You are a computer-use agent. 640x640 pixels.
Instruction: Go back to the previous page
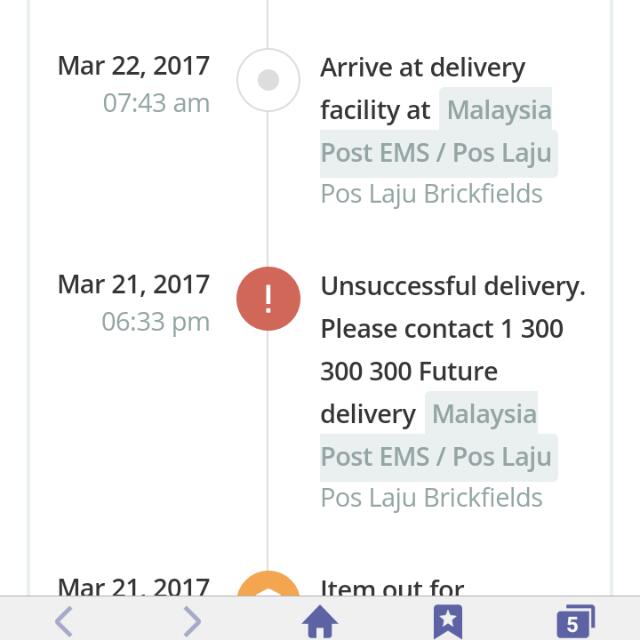tap(63, 621)
